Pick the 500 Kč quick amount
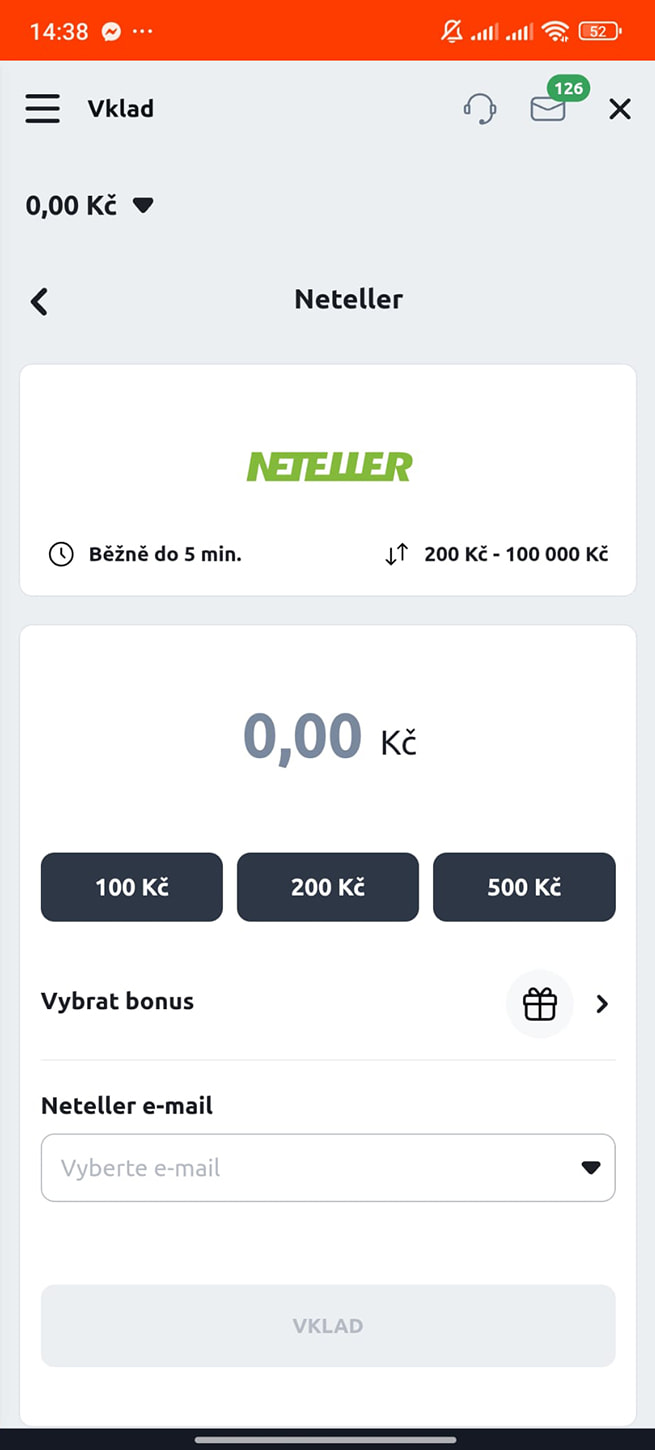The width and height of the screenshot is (655, 1450). click(524, 887)
